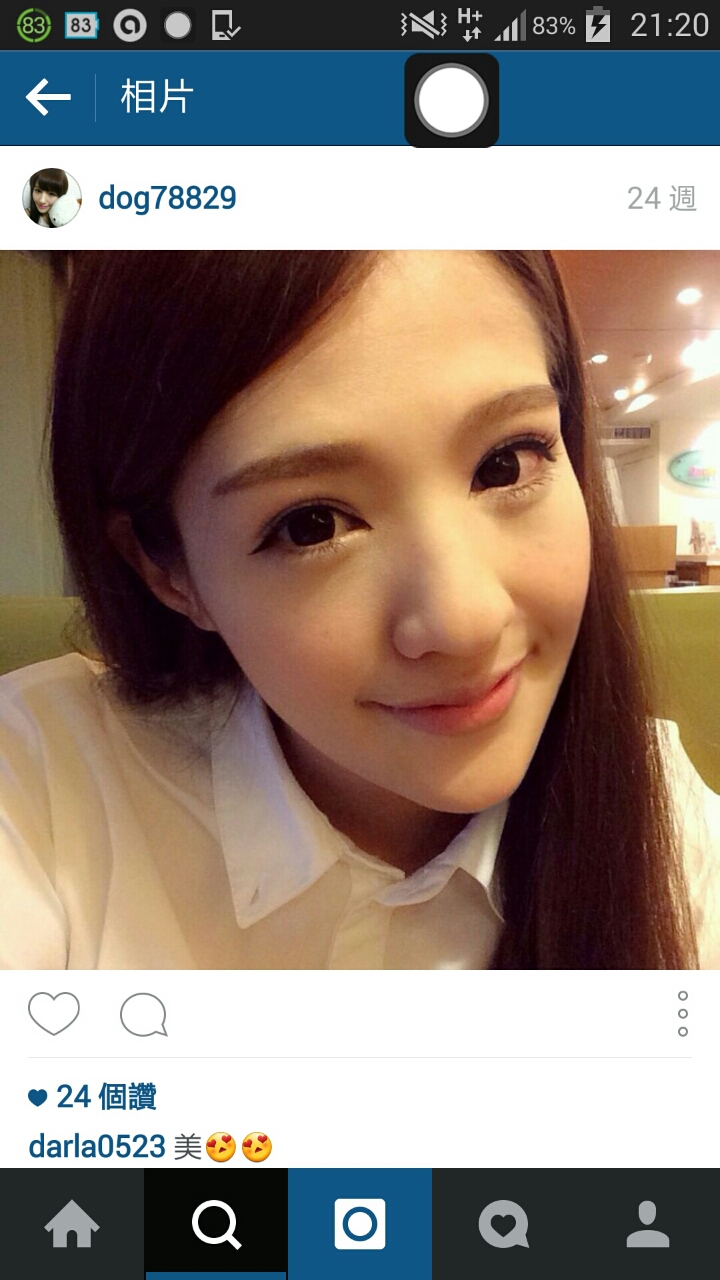
Task: Open the camera tab
Action: point(360,1224)
